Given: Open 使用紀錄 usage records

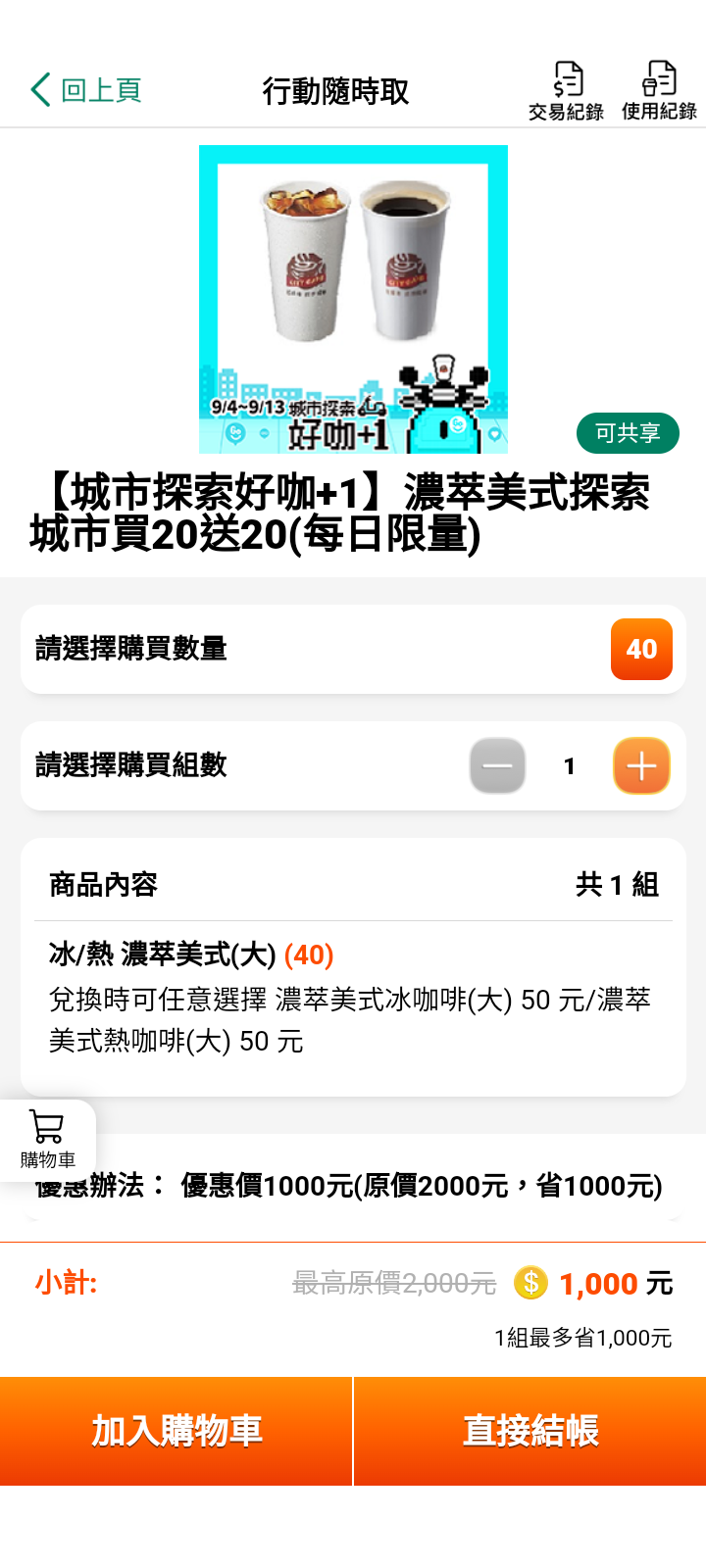Looking at the screenshot, I should 659,90.
